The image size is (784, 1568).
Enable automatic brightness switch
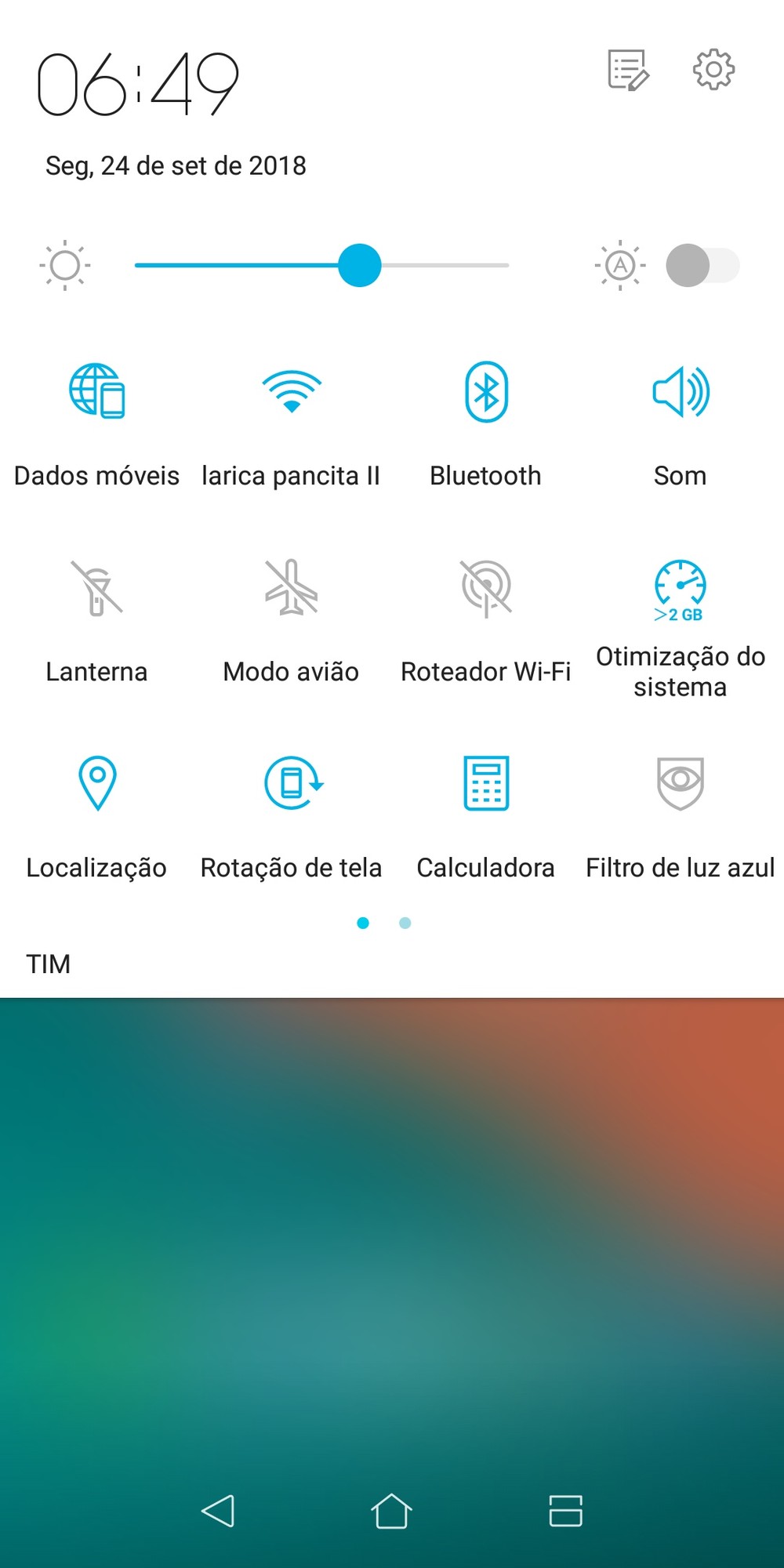[x=702, y=266]
